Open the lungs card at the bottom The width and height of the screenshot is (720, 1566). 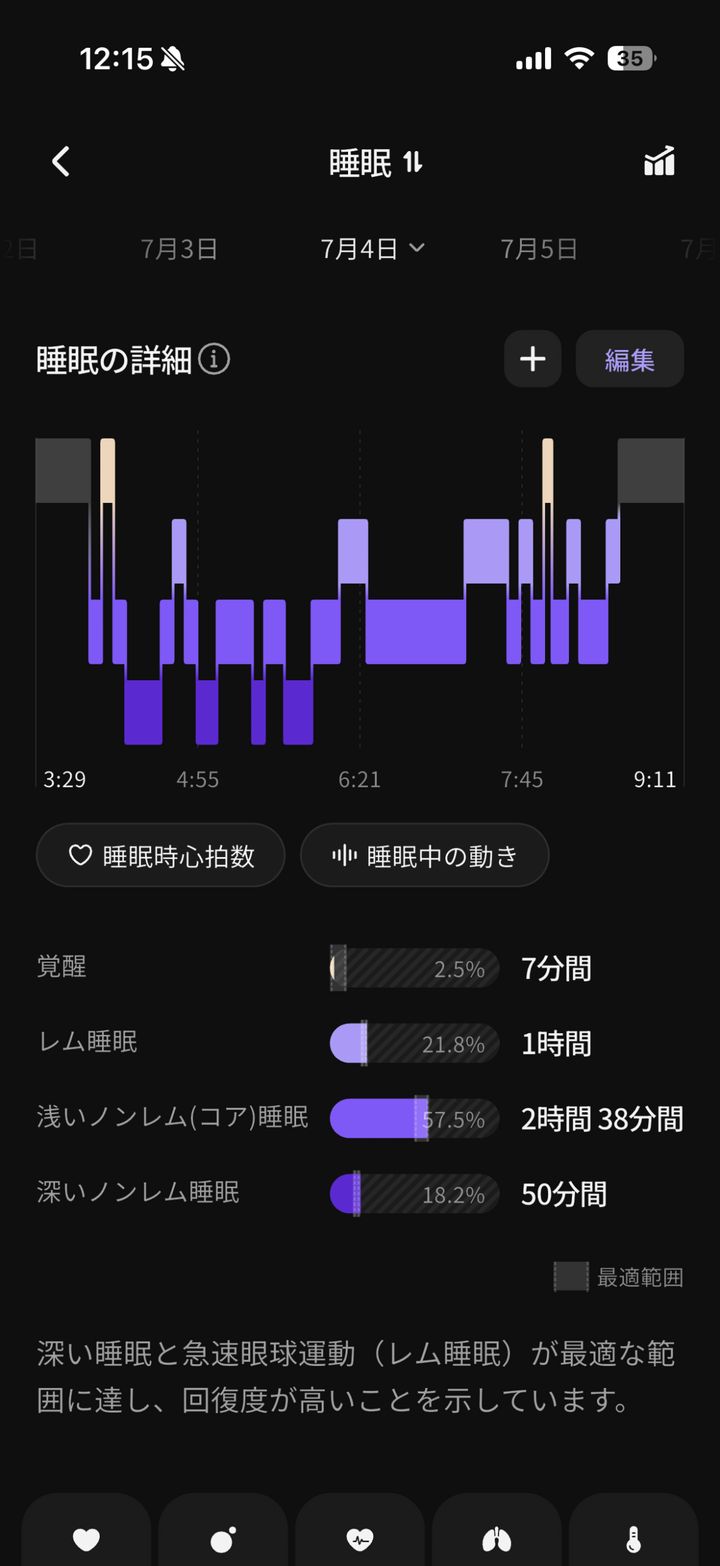(x=496, y=1530)
